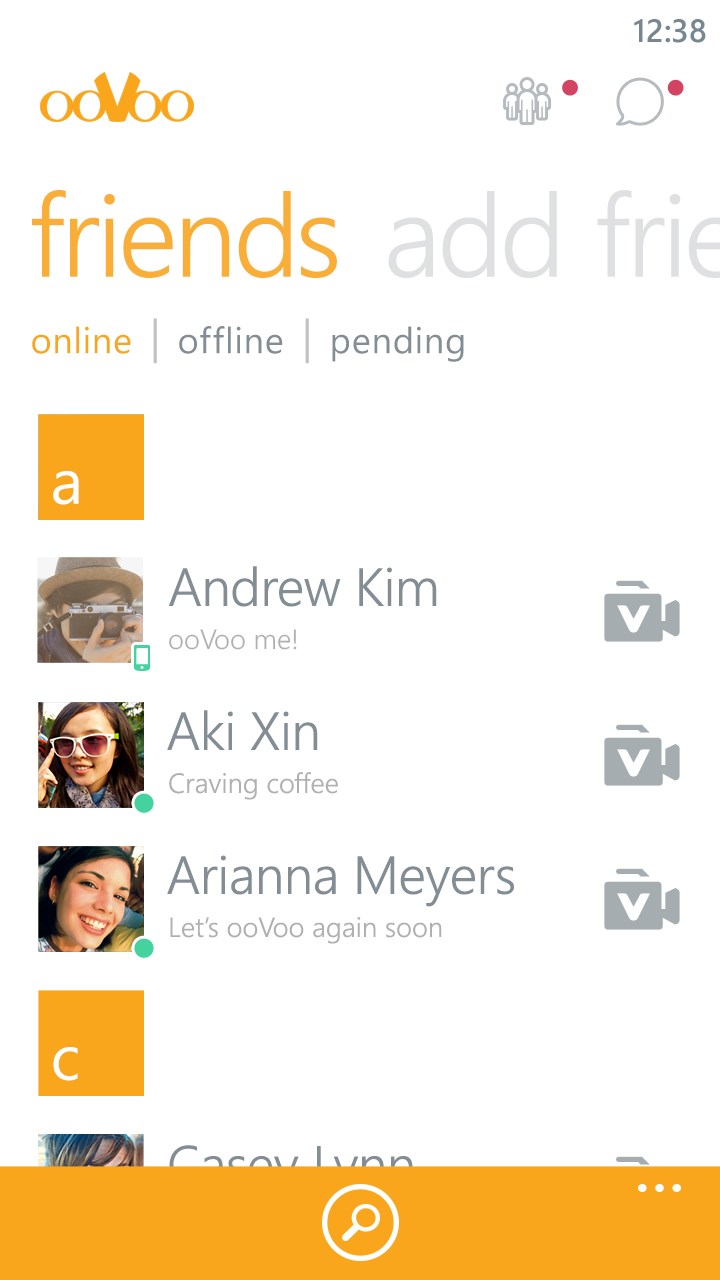Show pending friend requests
720x1280 pixels.
pos(397,342)
